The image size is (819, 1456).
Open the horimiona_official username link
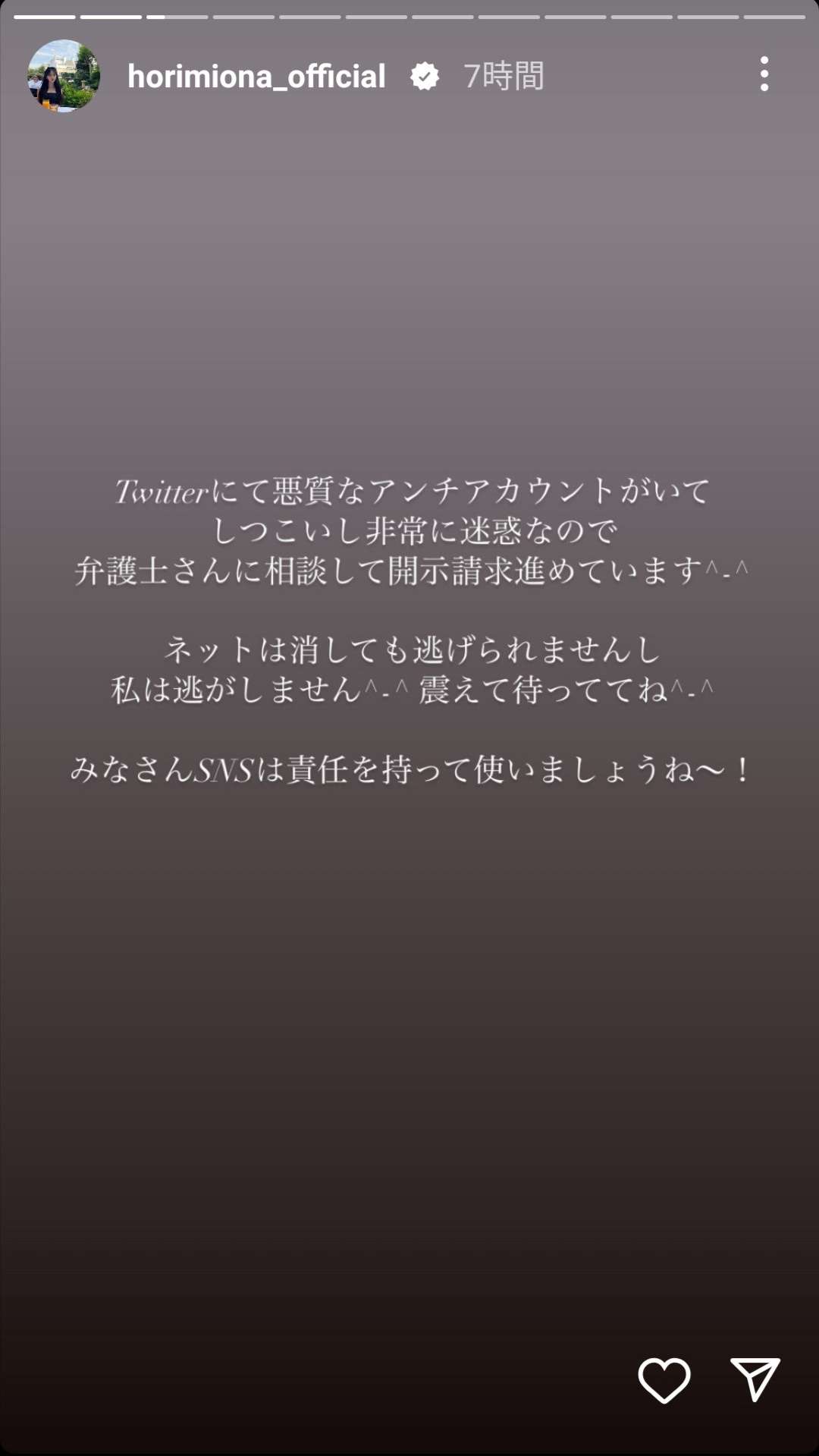(256, 77)
